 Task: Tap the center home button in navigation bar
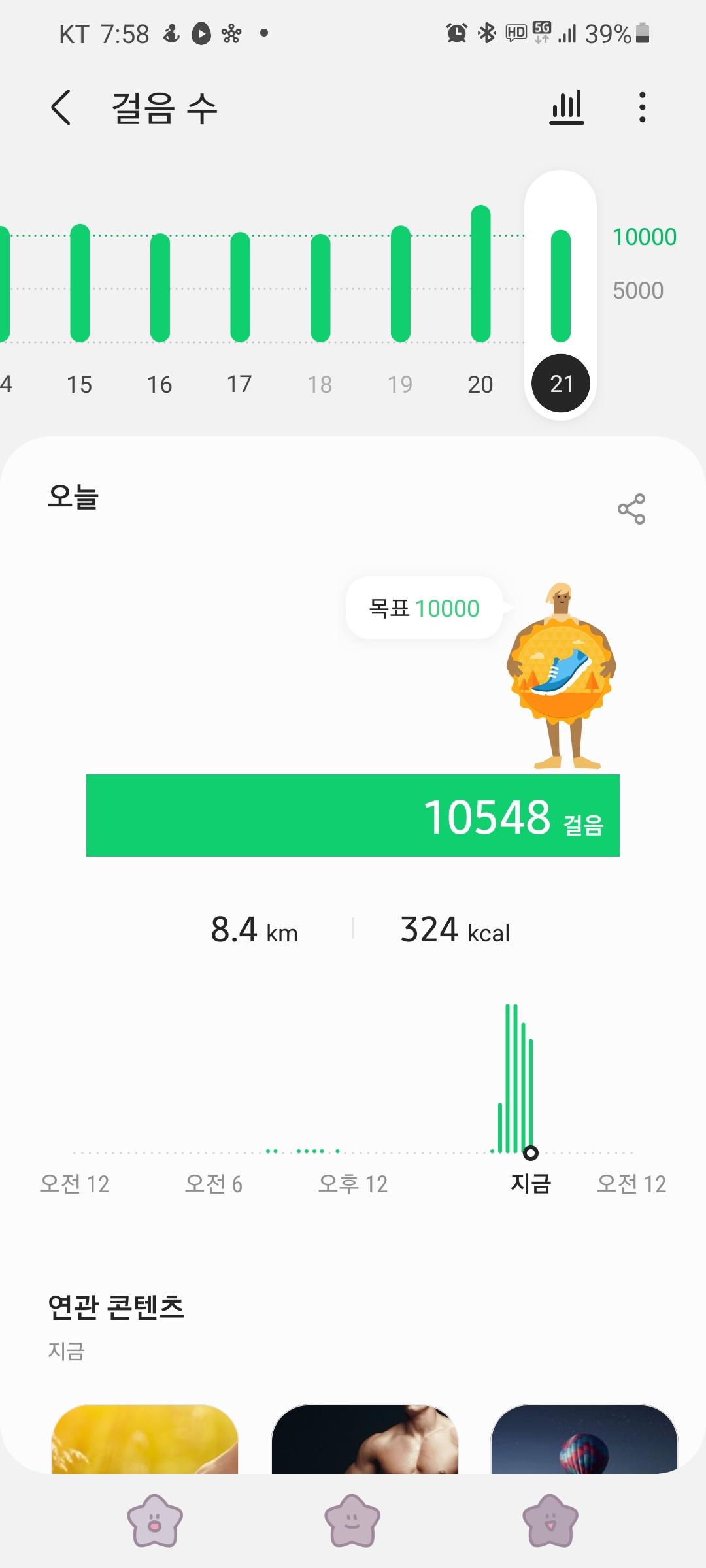(x=352, y=1521)
